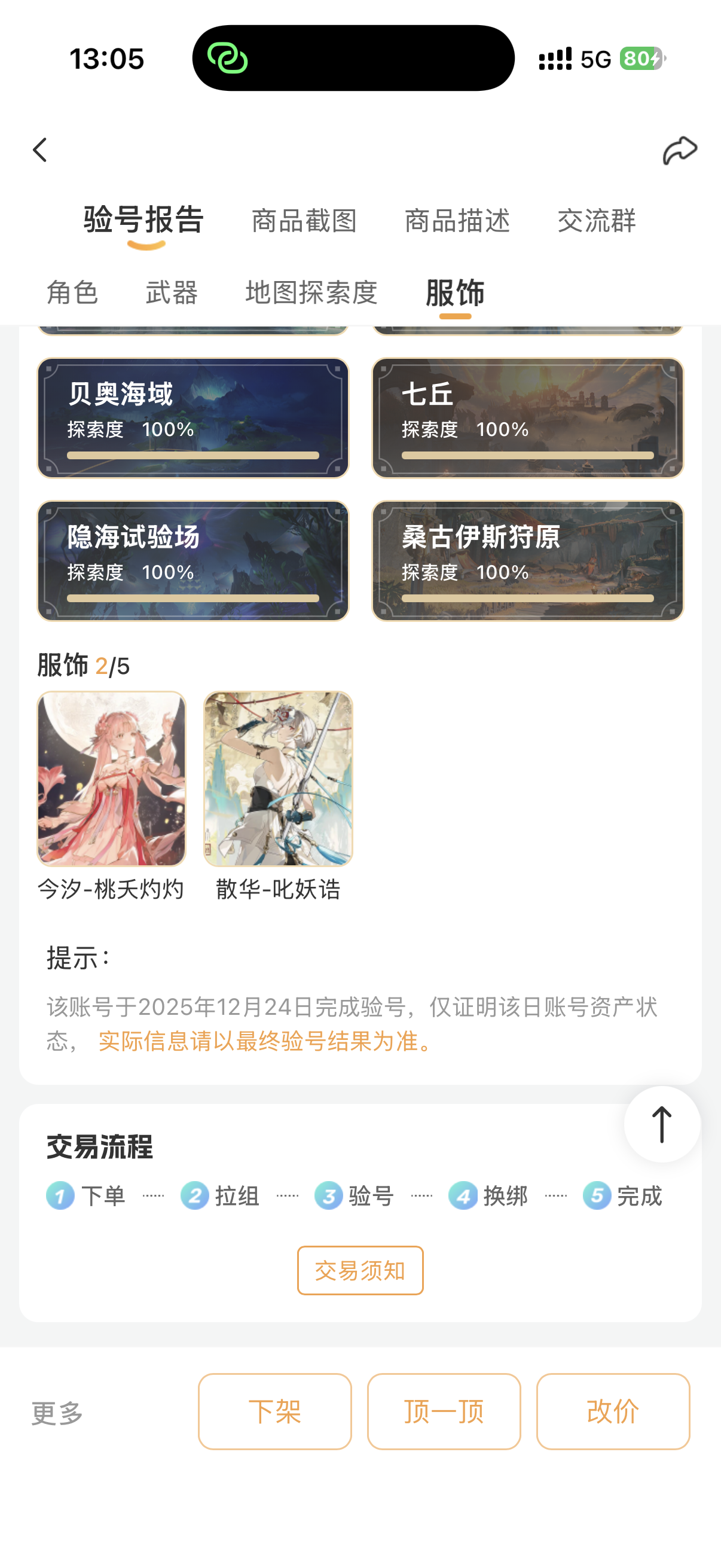
Task: Share this listing via the arrow icon
Action: tap(679, 150)
